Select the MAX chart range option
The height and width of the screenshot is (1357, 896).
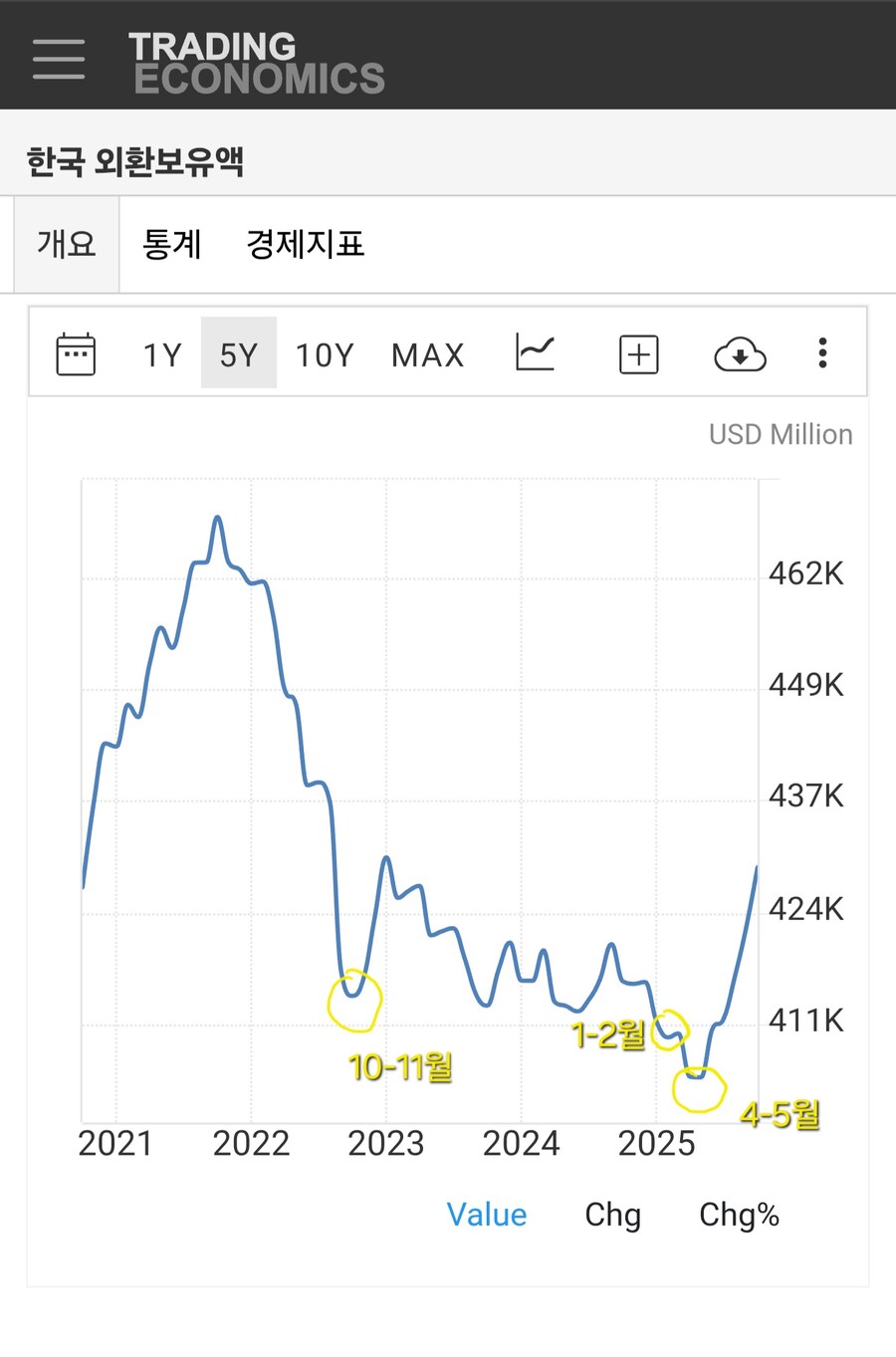click(427, 353)
